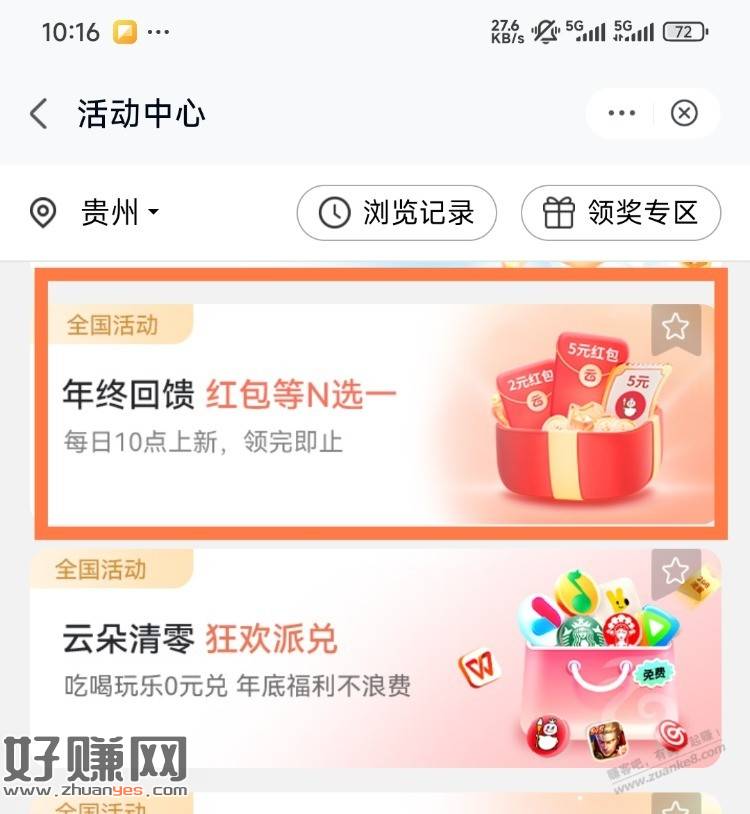Go back from 活动中心
The height and width of the screenshot is (814, 750).
pyautogui.click(x=38, y=114)
